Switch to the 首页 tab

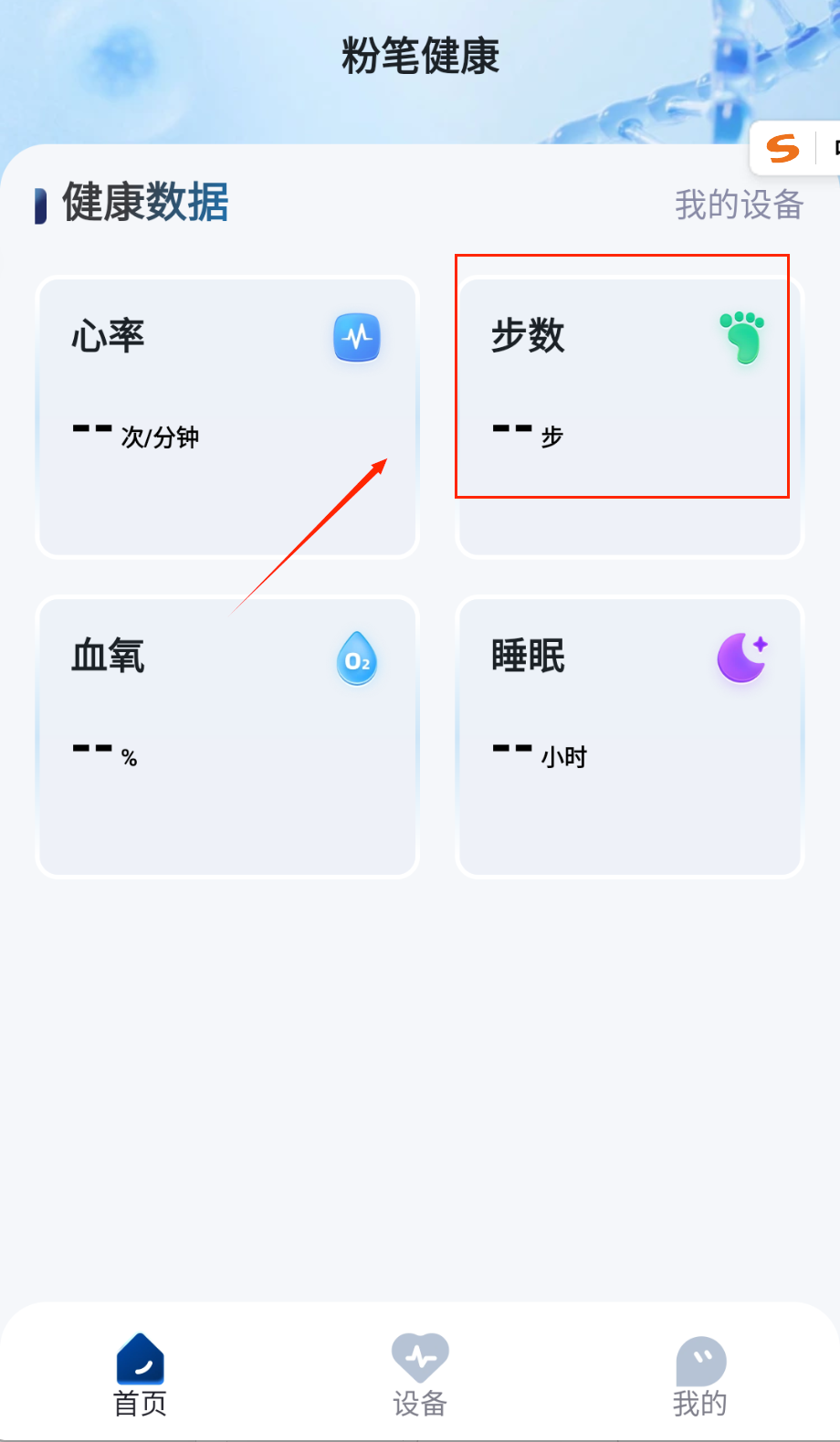[140, 1375]
